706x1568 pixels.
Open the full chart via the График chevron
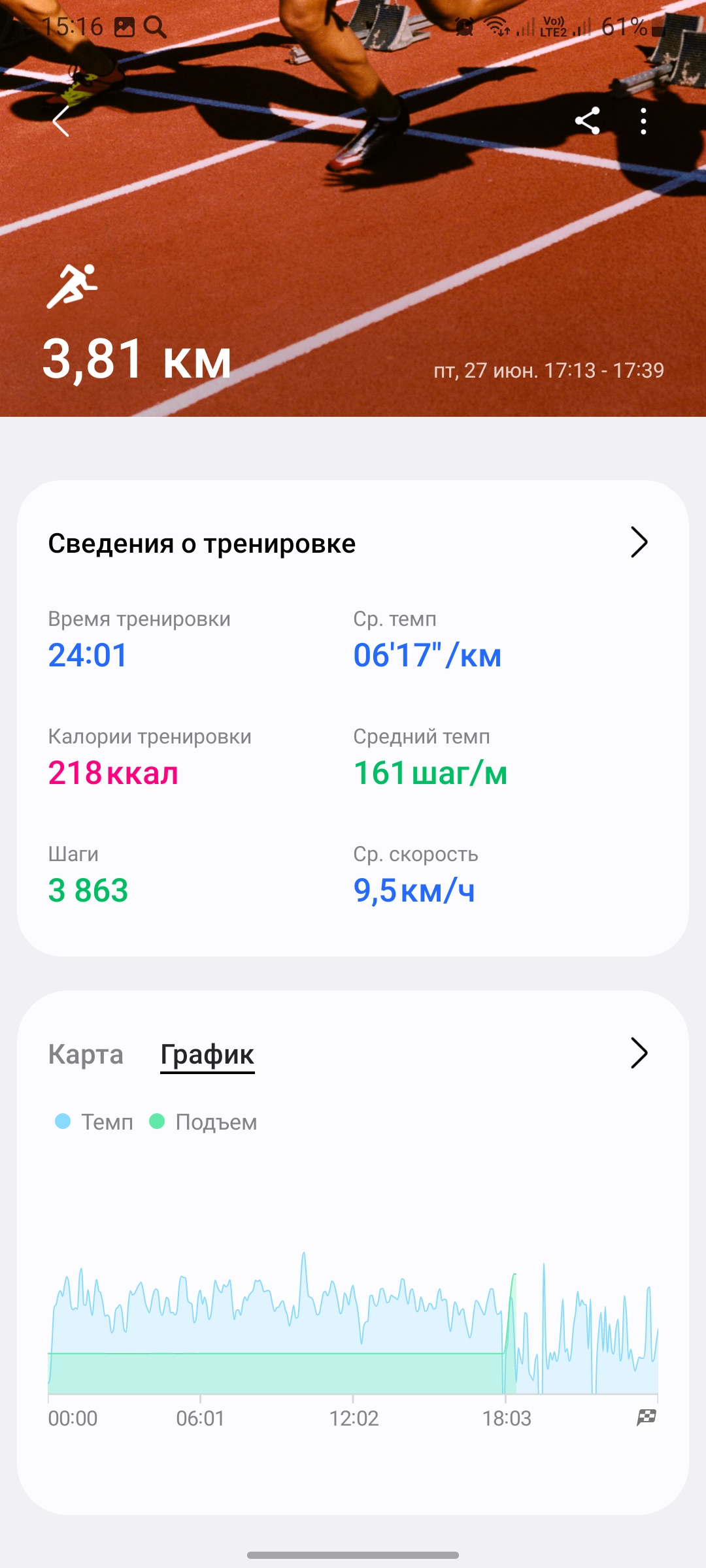(639, 1053)
